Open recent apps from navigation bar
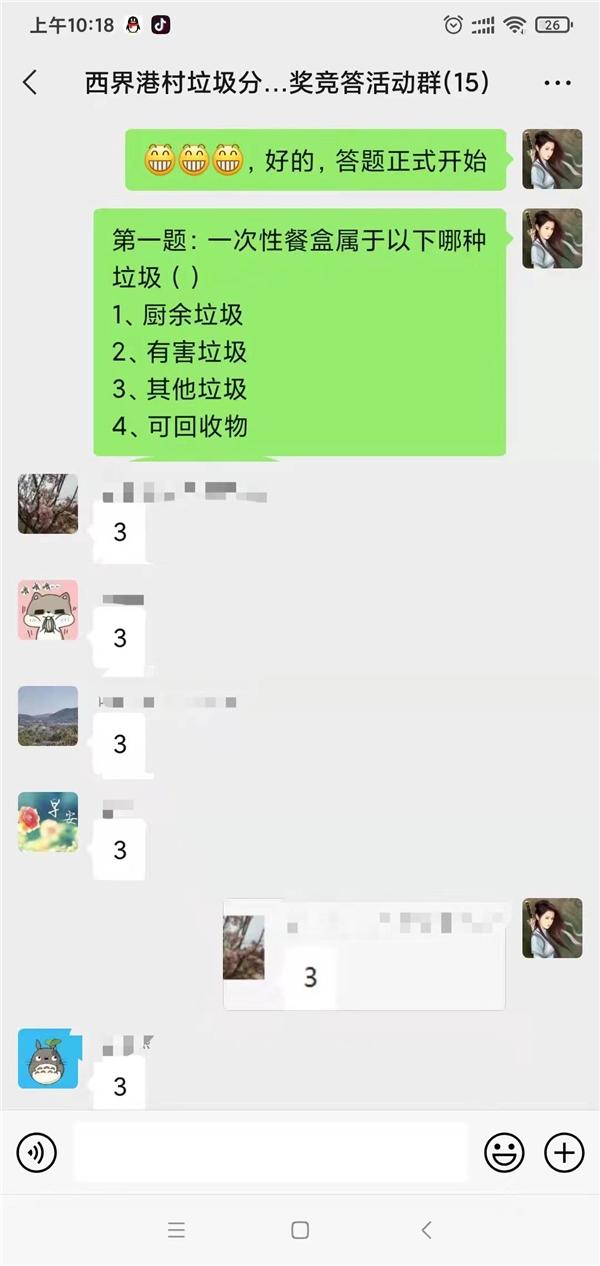 pos(176,1231)
